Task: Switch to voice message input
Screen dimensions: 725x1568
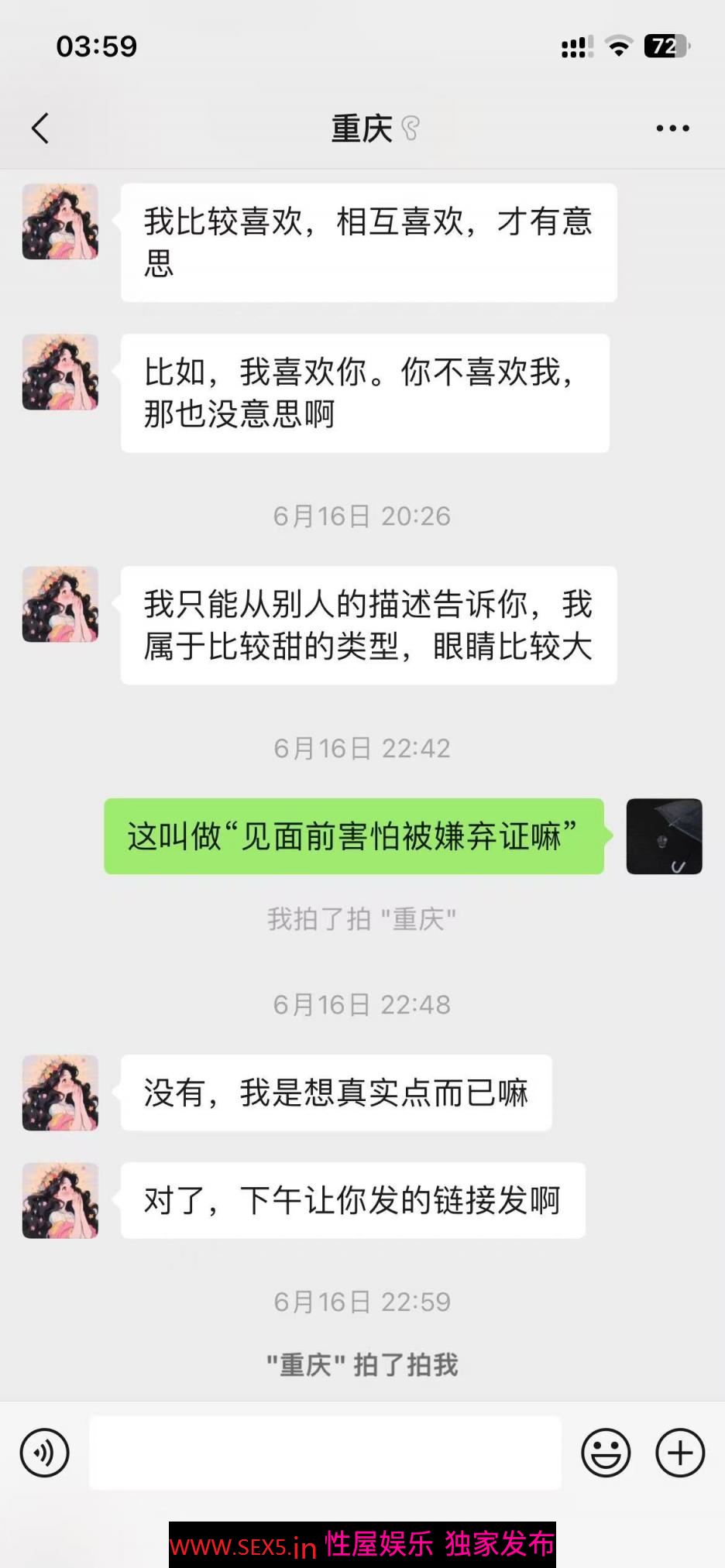Action: pyautogui.click(x=45, y=1453)
